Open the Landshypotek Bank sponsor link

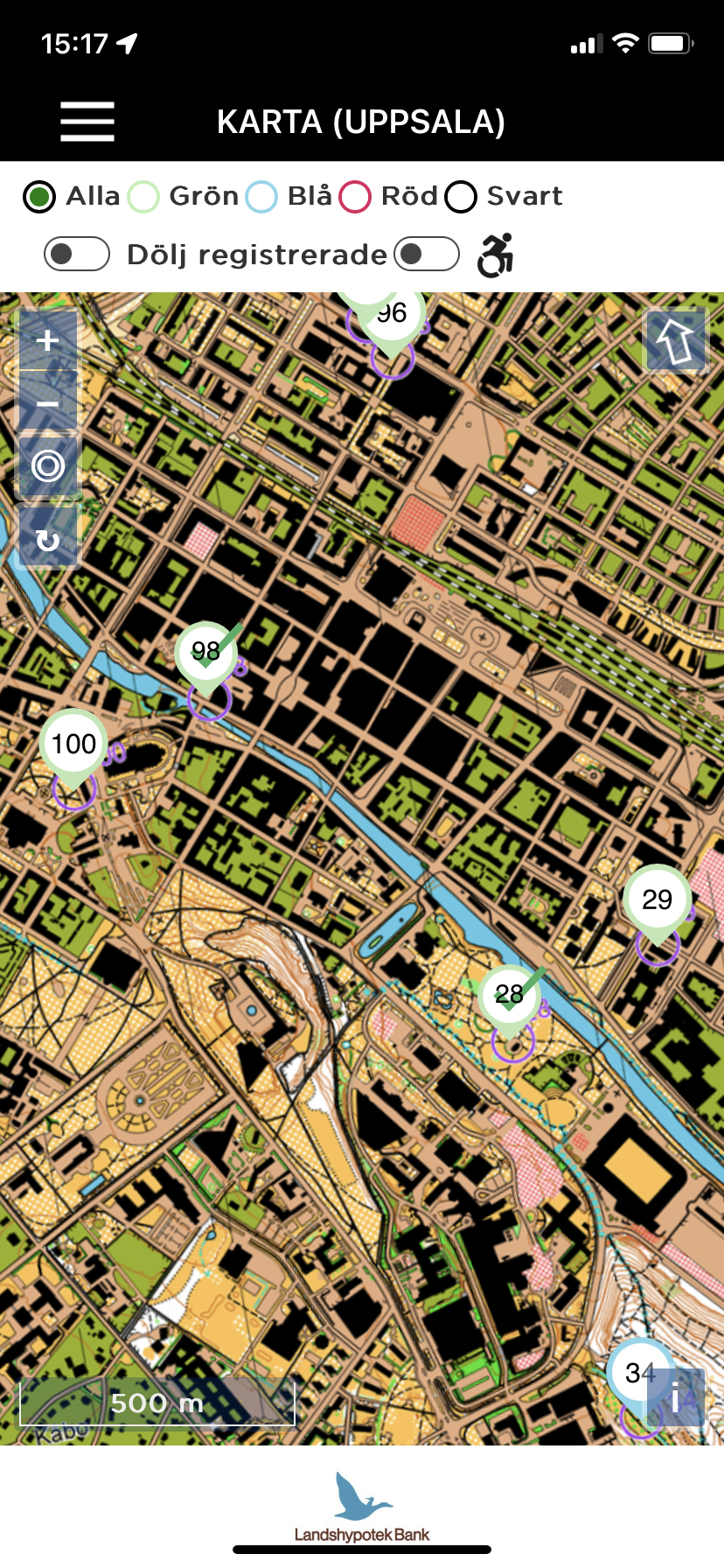362,1508
